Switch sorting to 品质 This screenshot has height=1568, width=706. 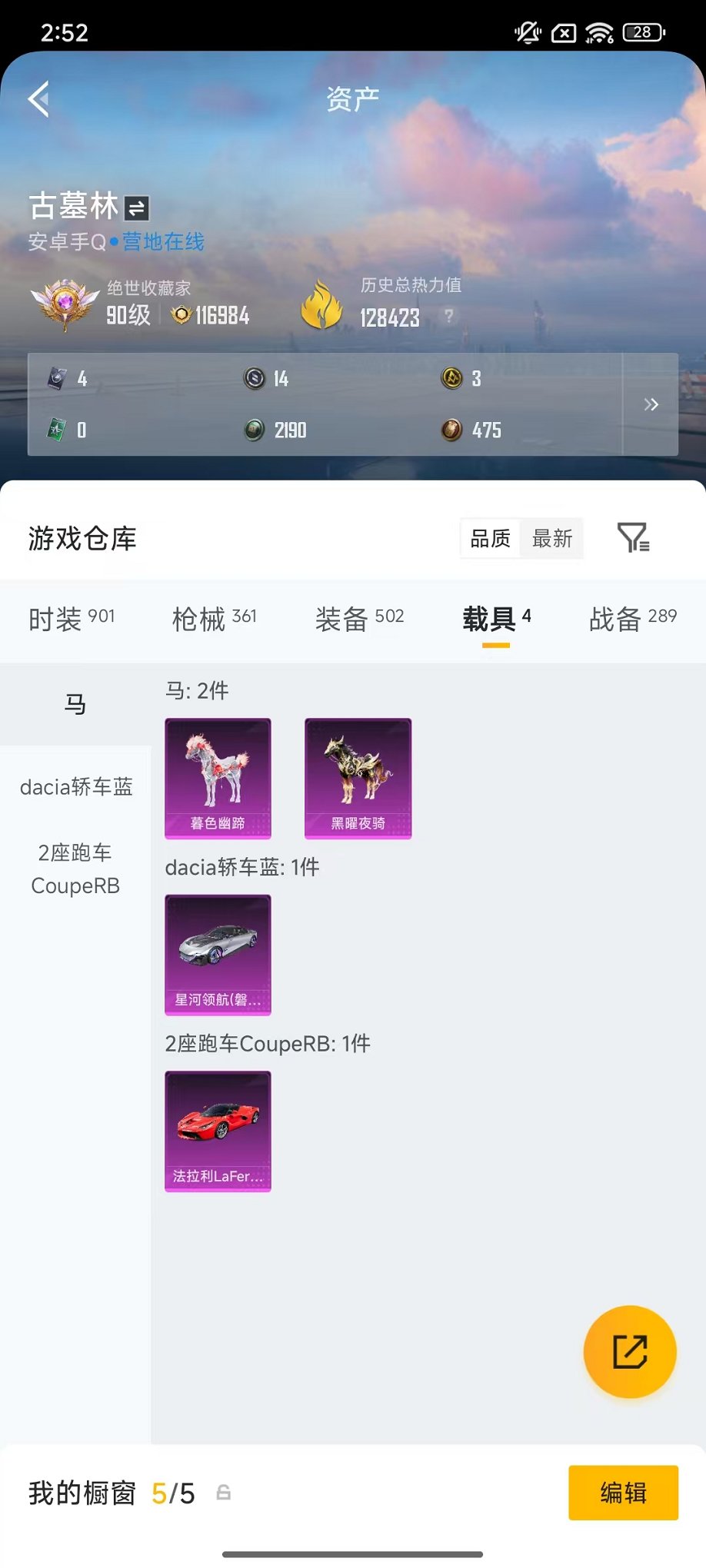click(489, 539)
